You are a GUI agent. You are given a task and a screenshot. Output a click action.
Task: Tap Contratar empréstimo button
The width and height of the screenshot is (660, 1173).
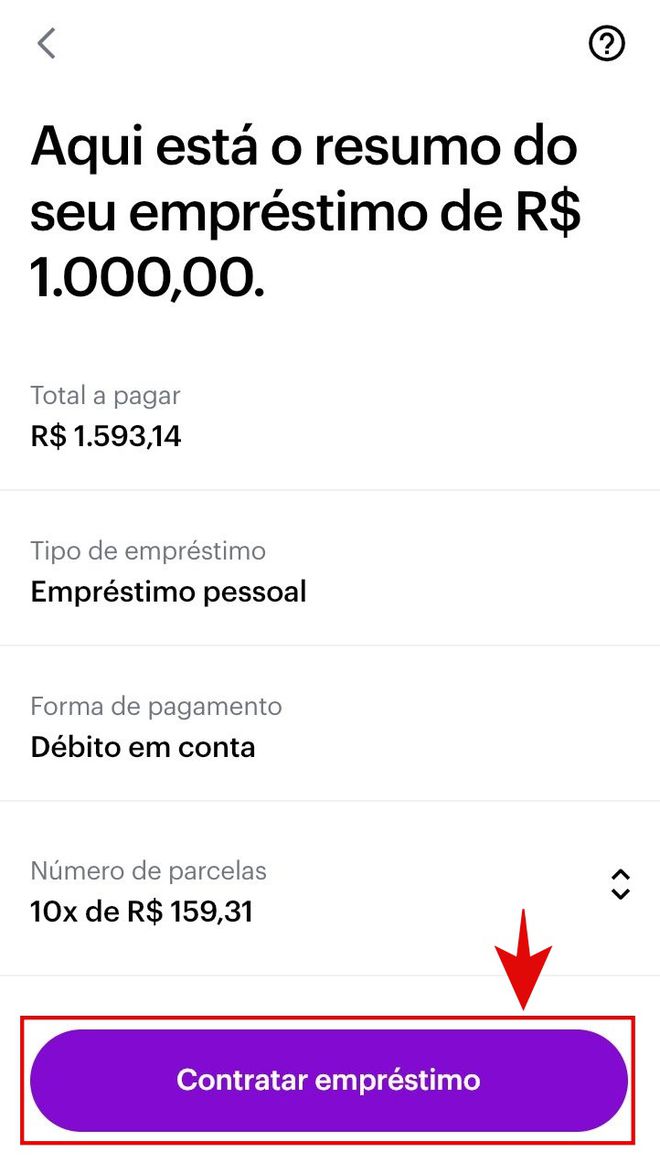coord(329,1079)
